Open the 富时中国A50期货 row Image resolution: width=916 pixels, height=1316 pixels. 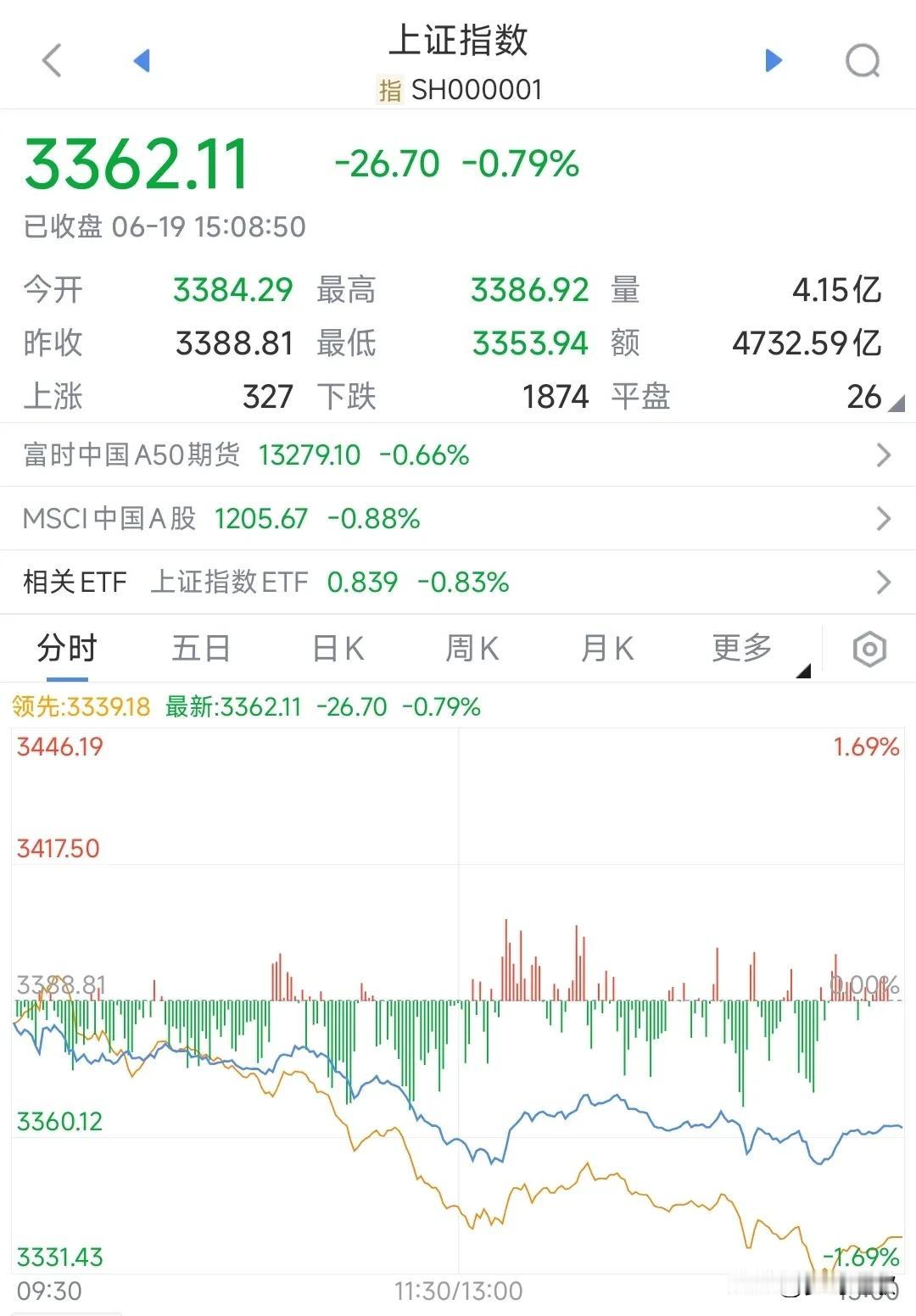point(458,455)
